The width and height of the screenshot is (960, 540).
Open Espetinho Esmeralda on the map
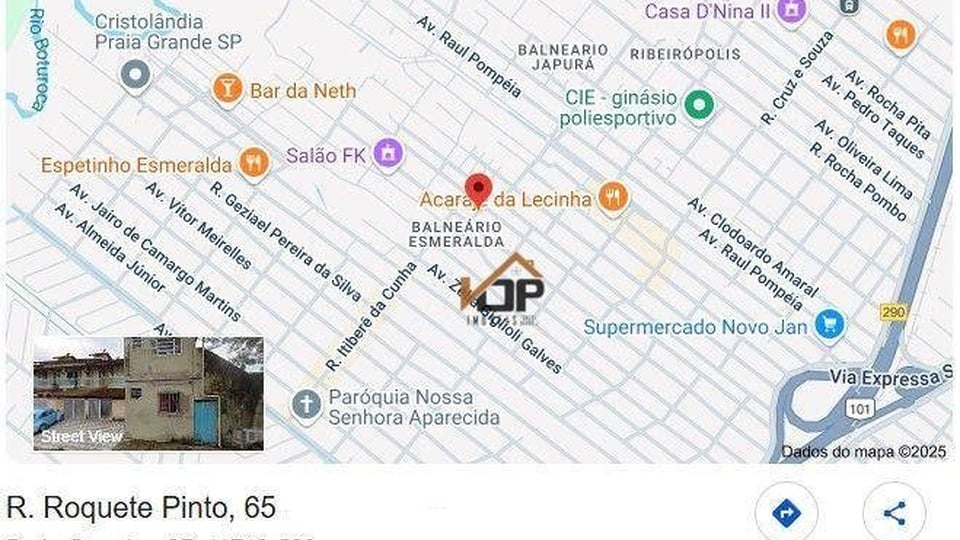(x=254, y=163)
